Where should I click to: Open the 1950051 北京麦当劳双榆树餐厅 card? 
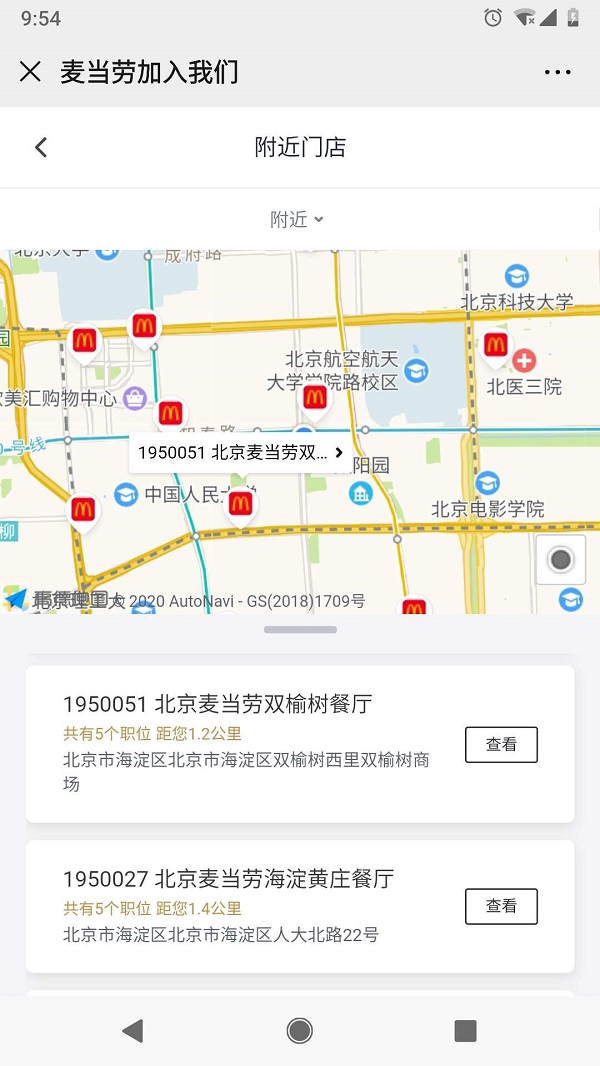click(x=300, y=744)
